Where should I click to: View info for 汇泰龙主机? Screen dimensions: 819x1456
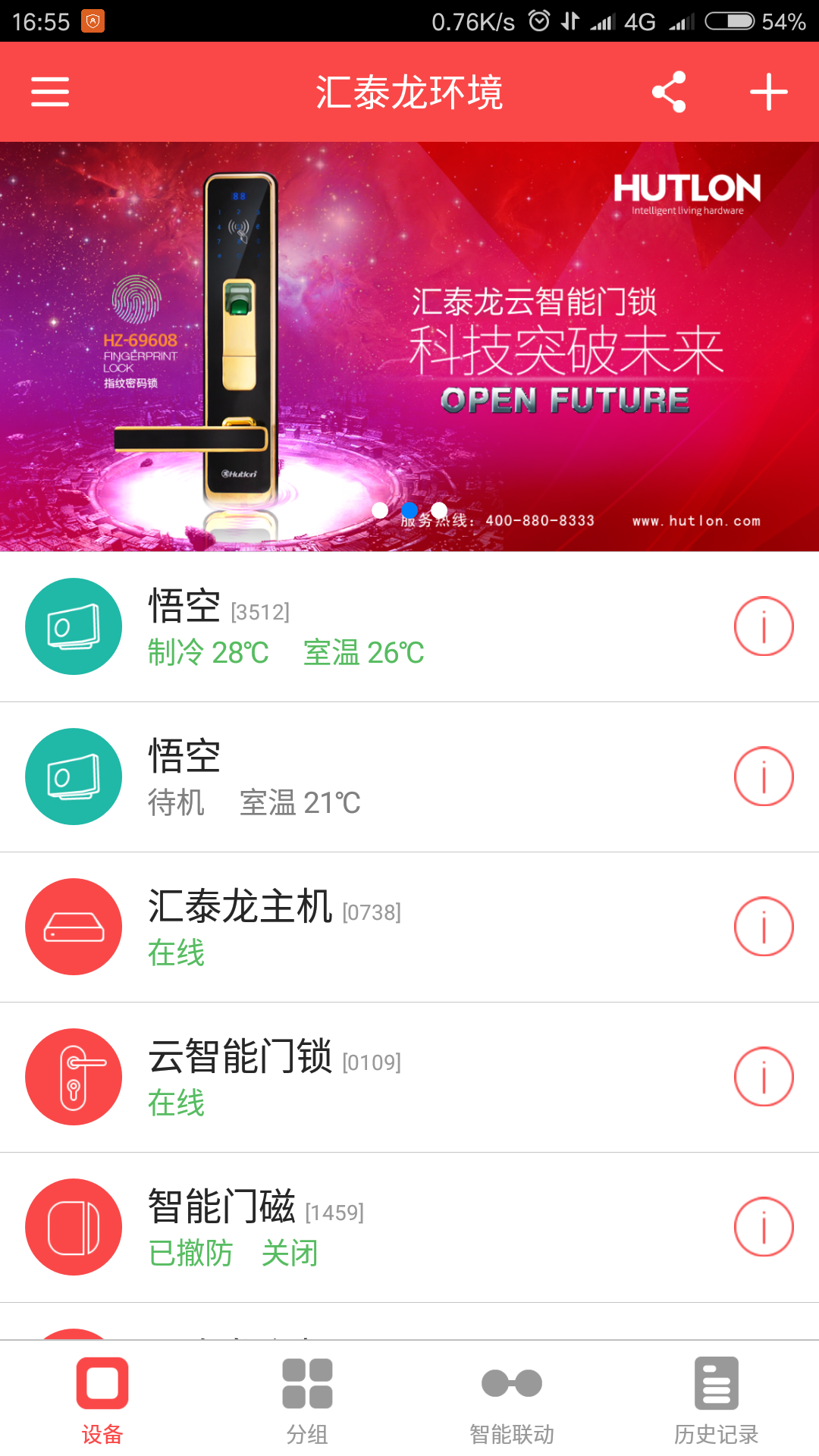pyautogui.click(x=764, y=927)
